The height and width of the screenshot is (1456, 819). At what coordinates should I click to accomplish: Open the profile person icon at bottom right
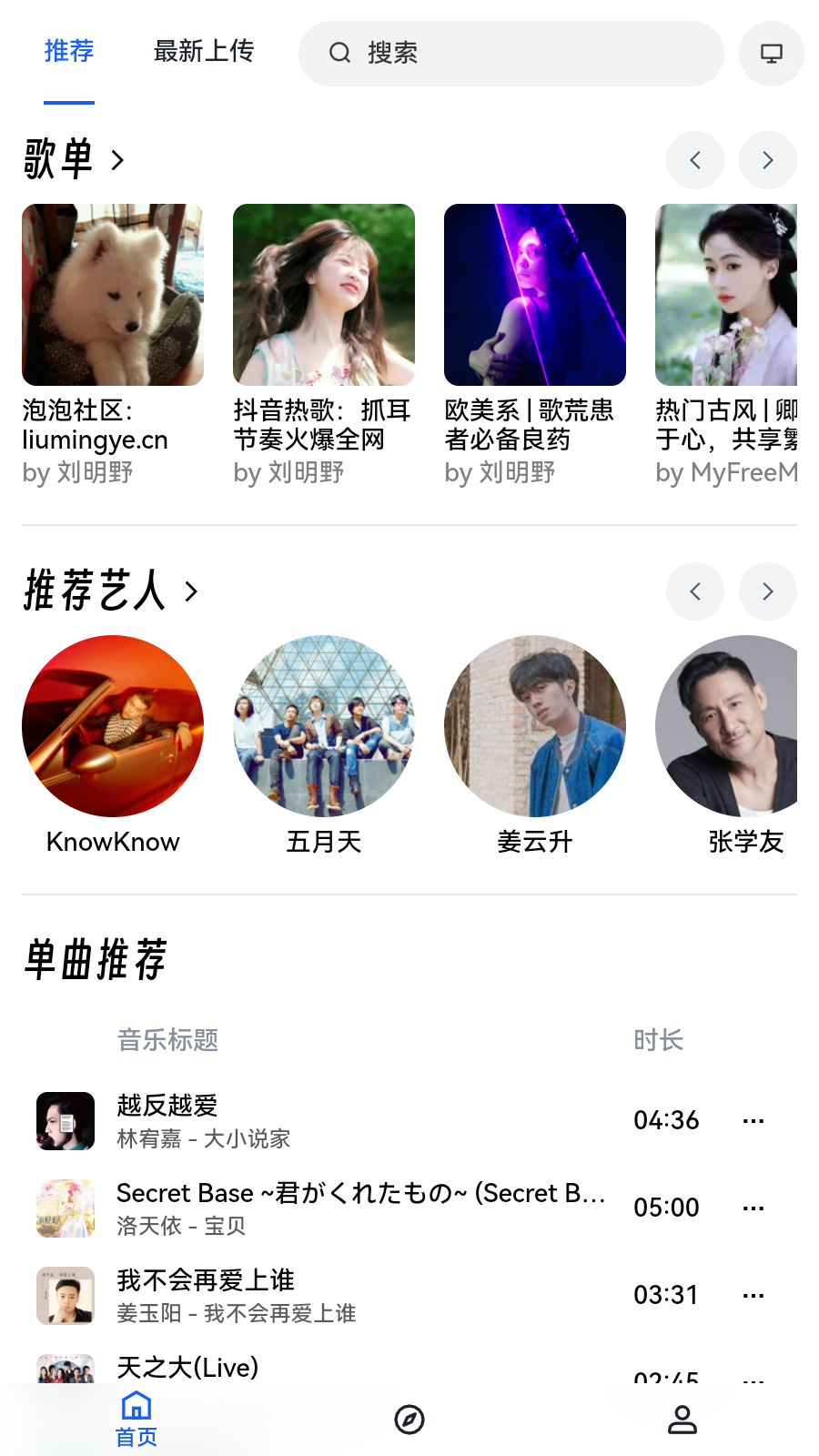pyautogui.click(x=682, y=1419)
